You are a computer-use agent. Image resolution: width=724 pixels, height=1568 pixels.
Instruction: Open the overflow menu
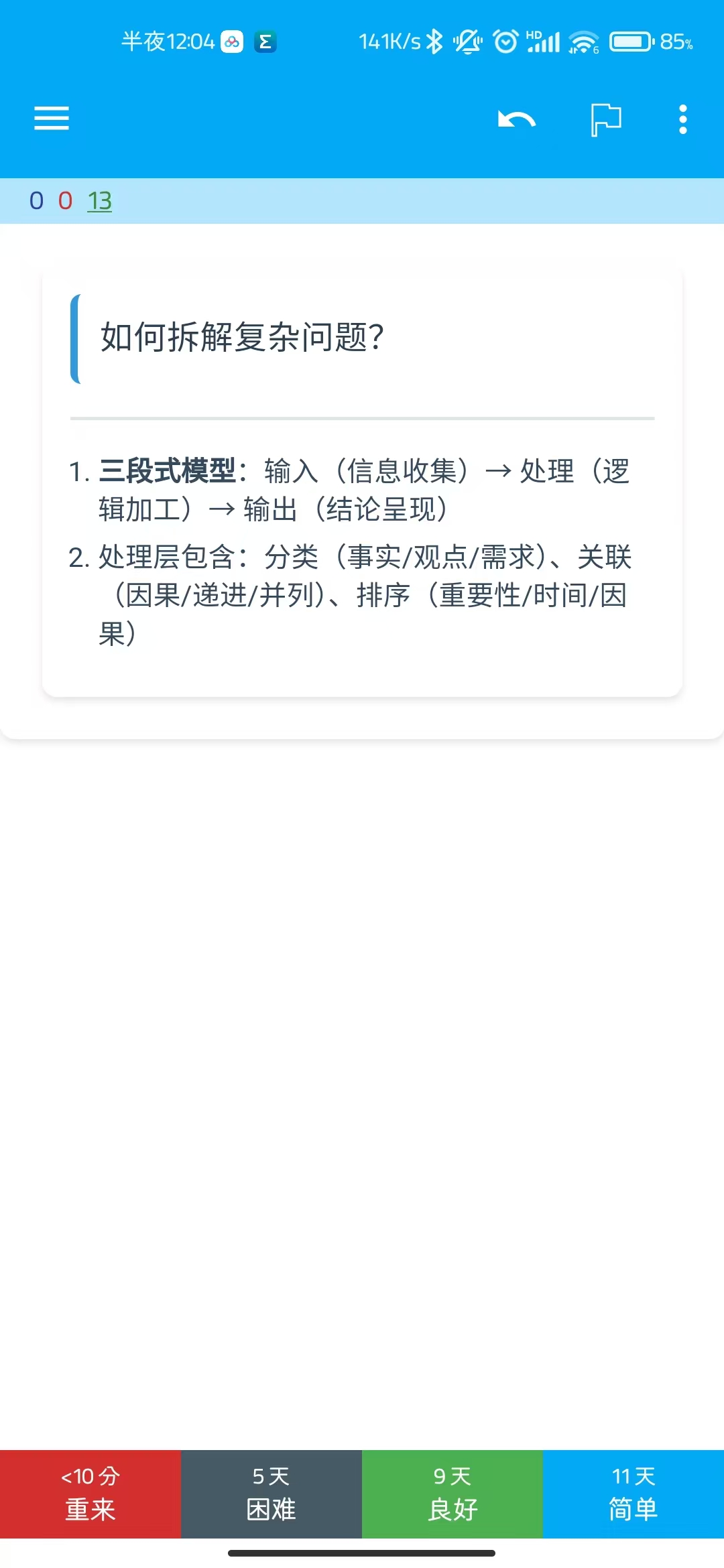682,119
